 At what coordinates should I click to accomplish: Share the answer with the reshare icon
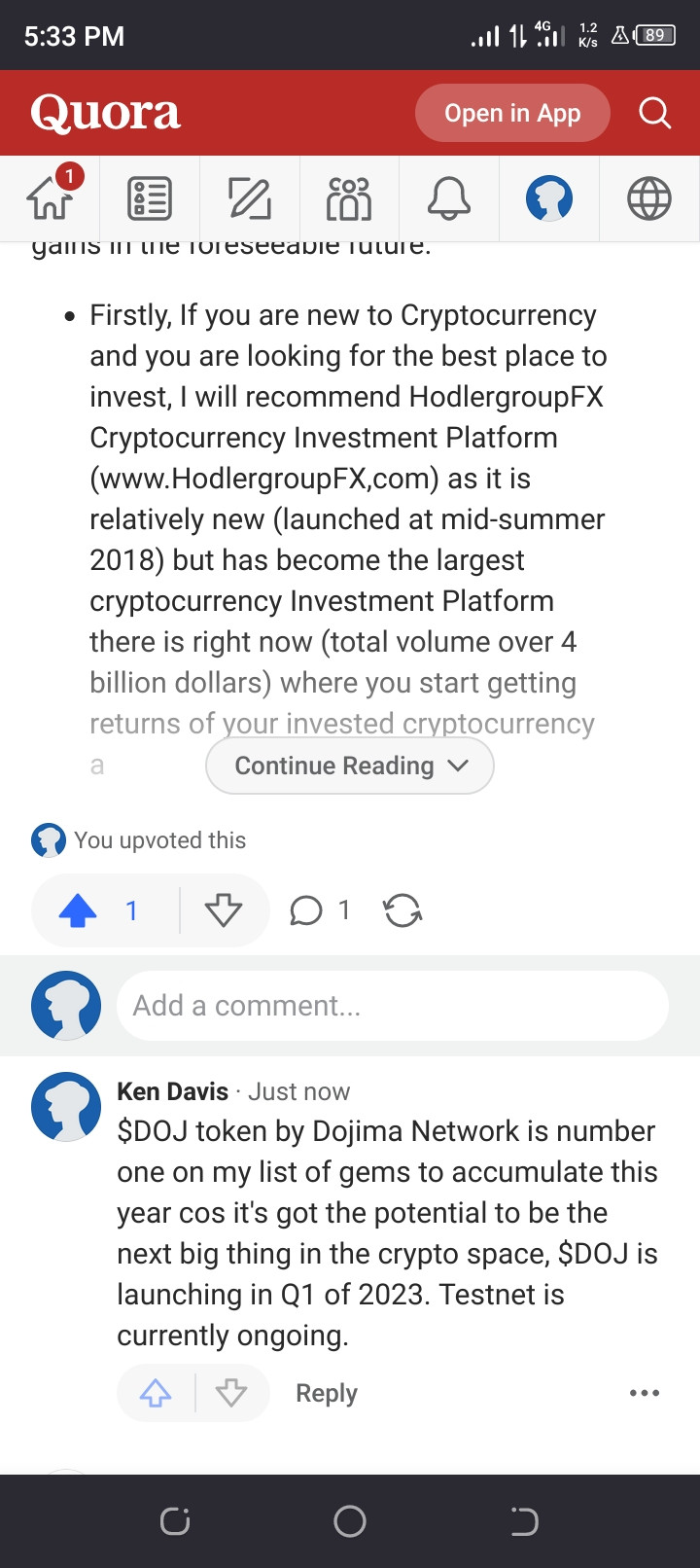tap(402, 910)
